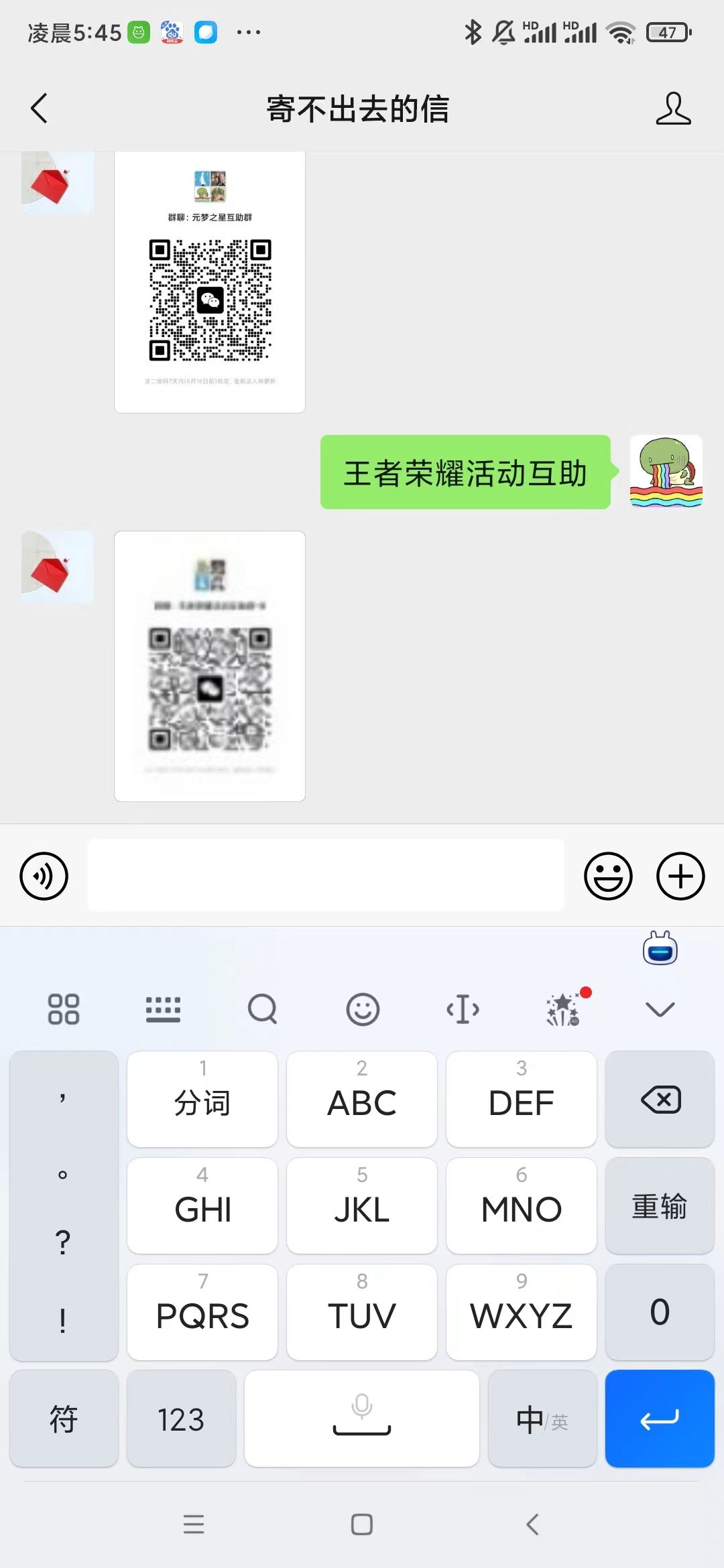Tap the plus icon to attach more content

(x=680, y=875)
